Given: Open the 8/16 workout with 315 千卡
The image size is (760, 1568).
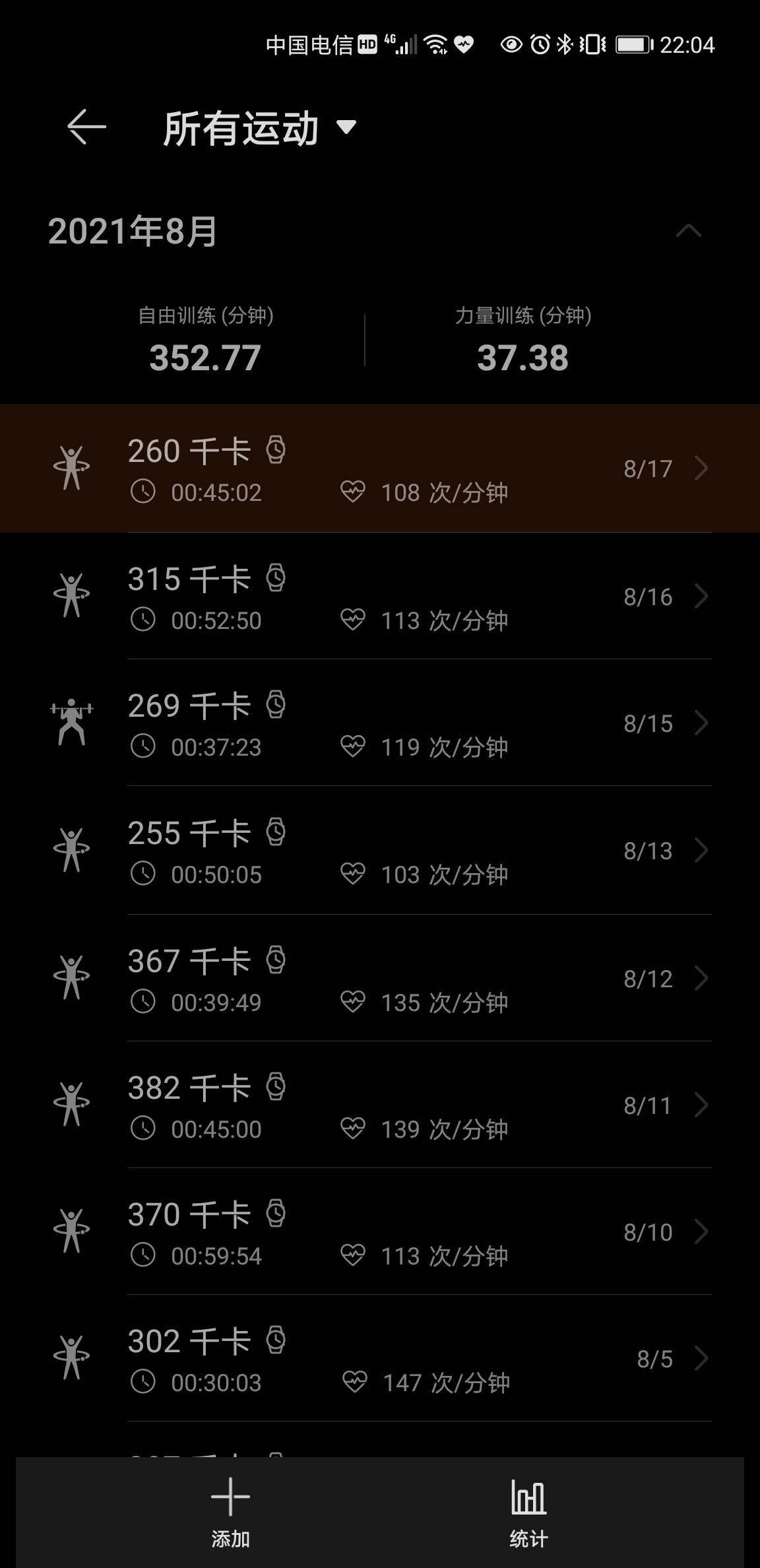Looking at the screenshot, I should [x=380, y=597].
